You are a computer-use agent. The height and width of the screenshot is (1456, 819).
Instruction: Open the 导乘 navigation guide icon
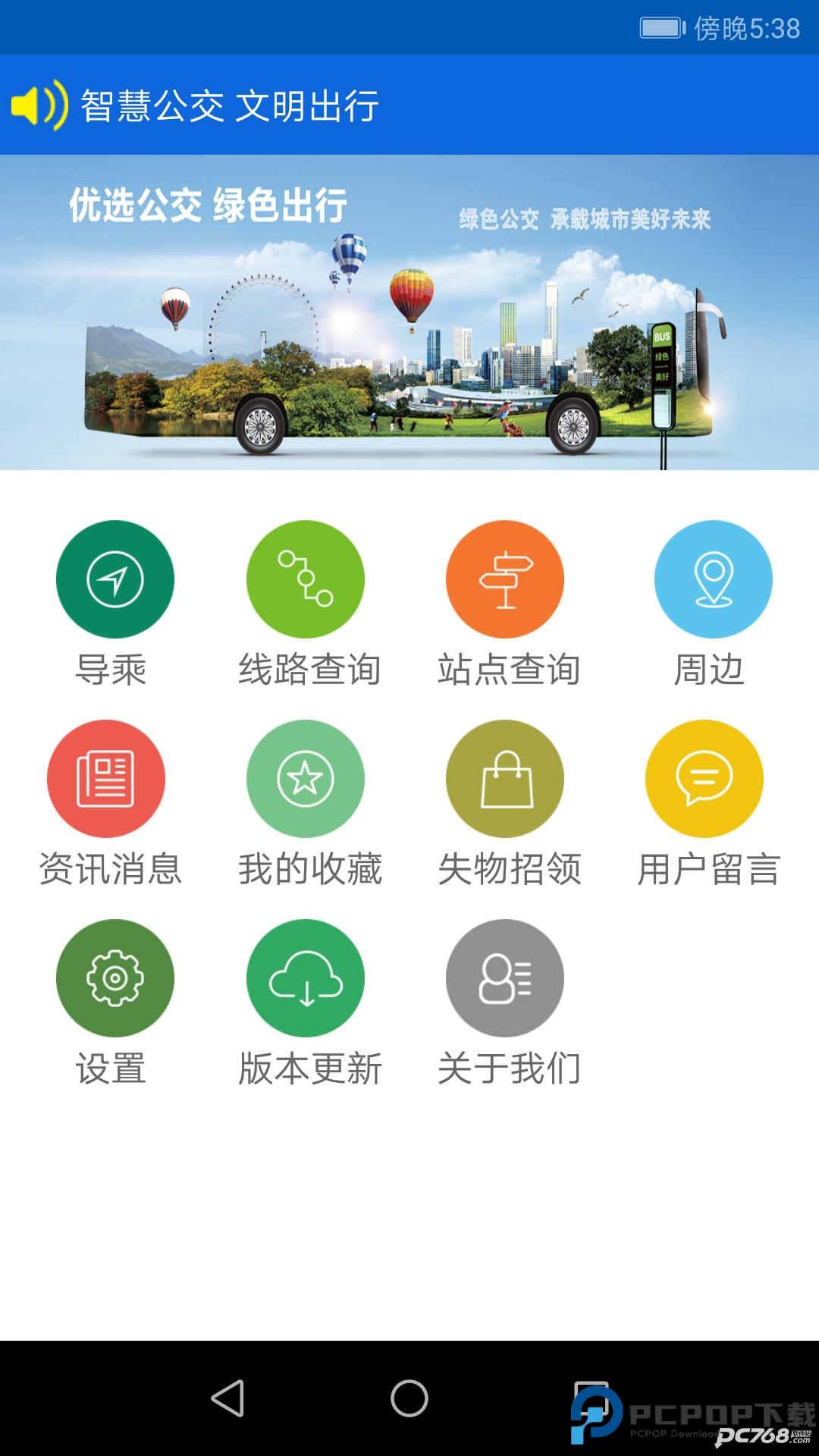click(114, 578)
